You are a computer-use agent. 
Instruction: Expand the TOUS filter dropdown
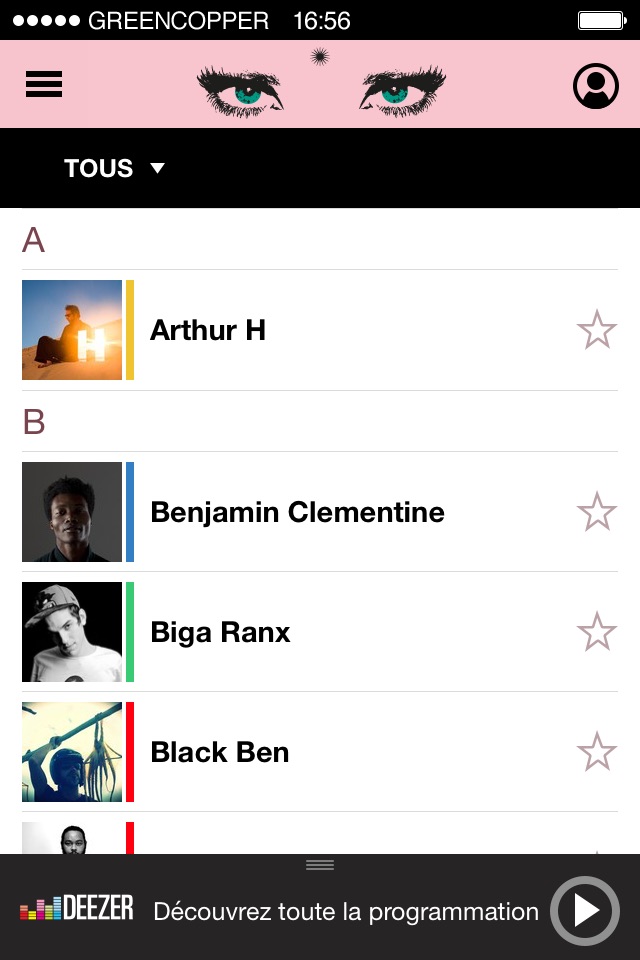coord(114,168)
